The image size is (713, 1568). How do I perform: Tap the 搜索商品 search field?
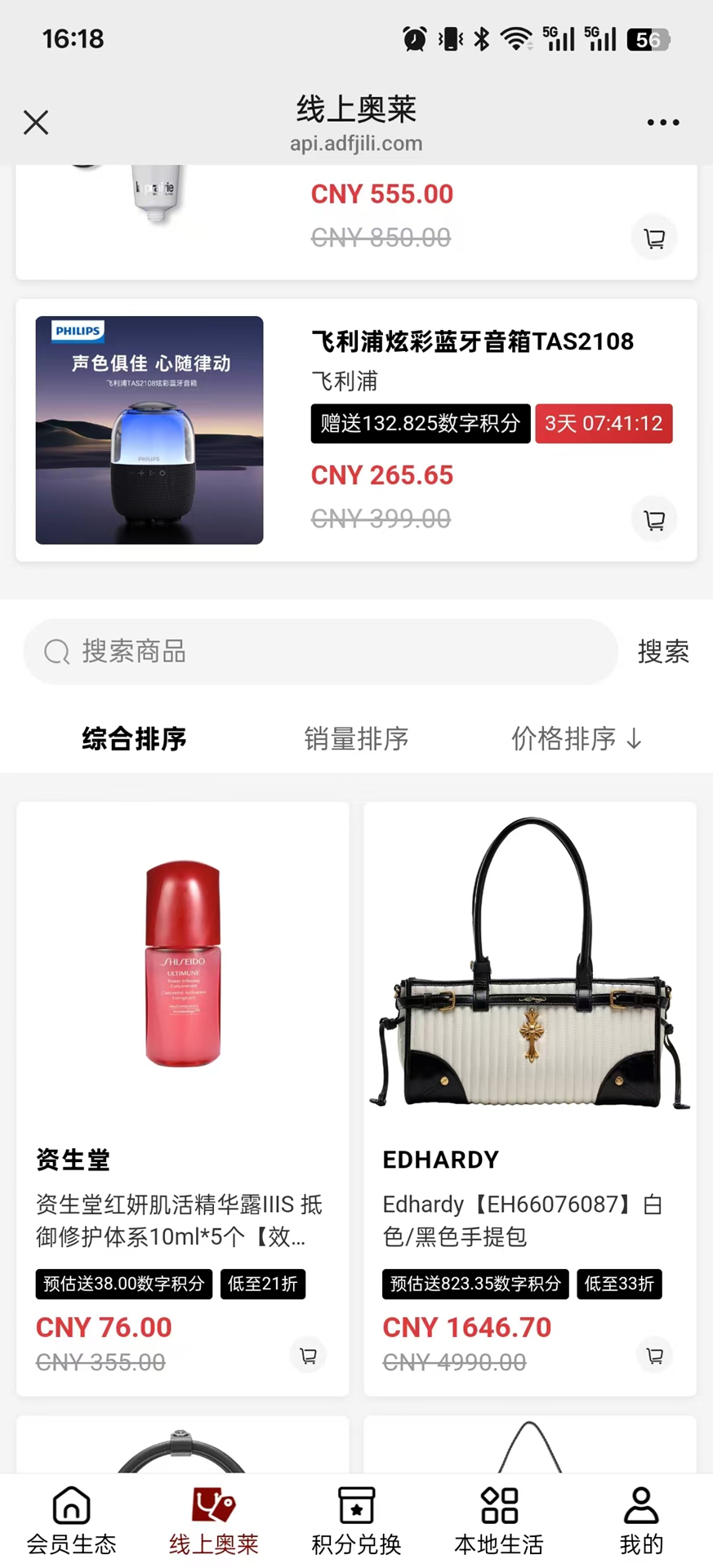(x=321, y=652)
